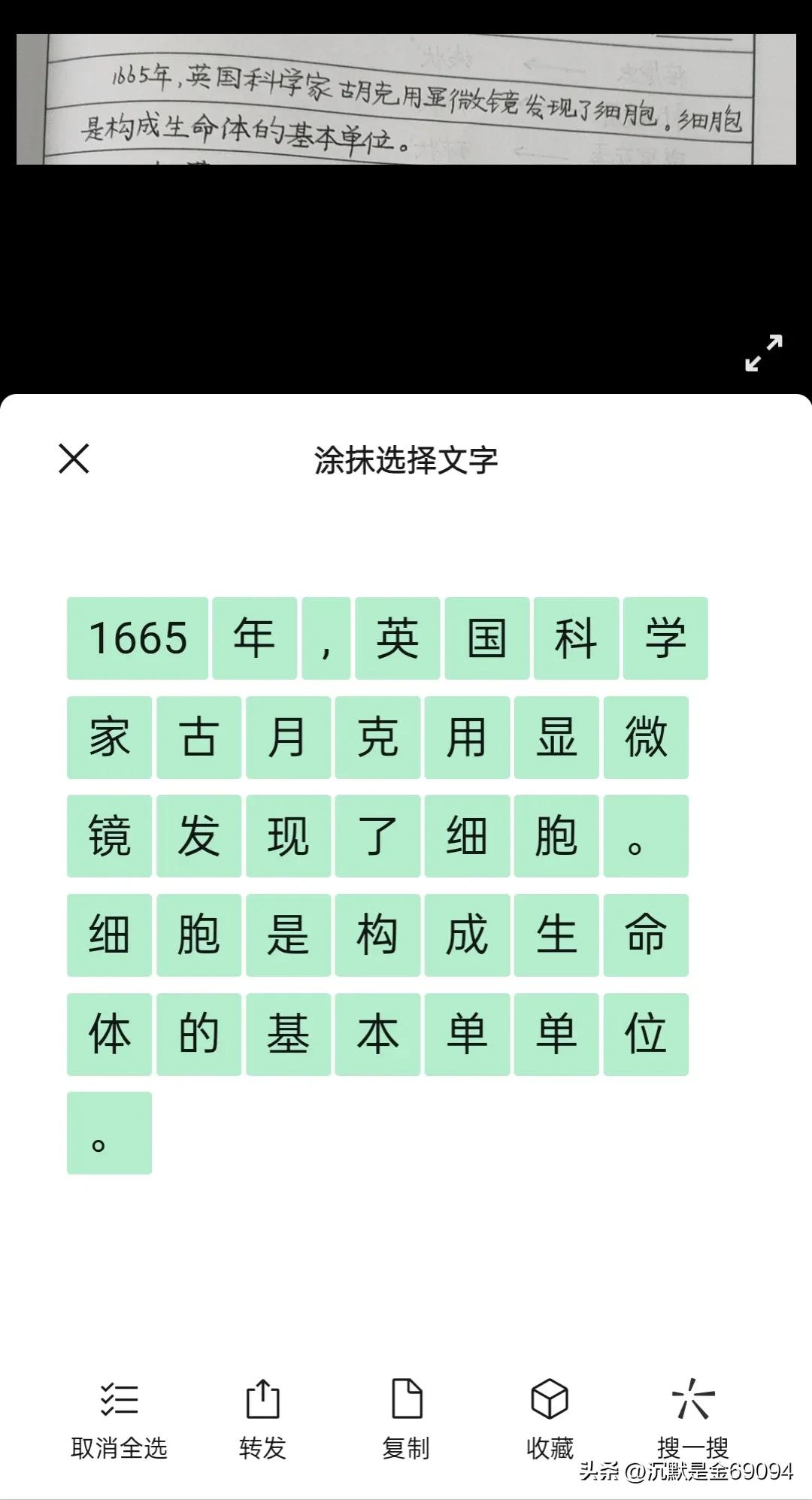Expand the image to full screen
The height and width of the screenshot is (1500, 812).
[763, 353]
